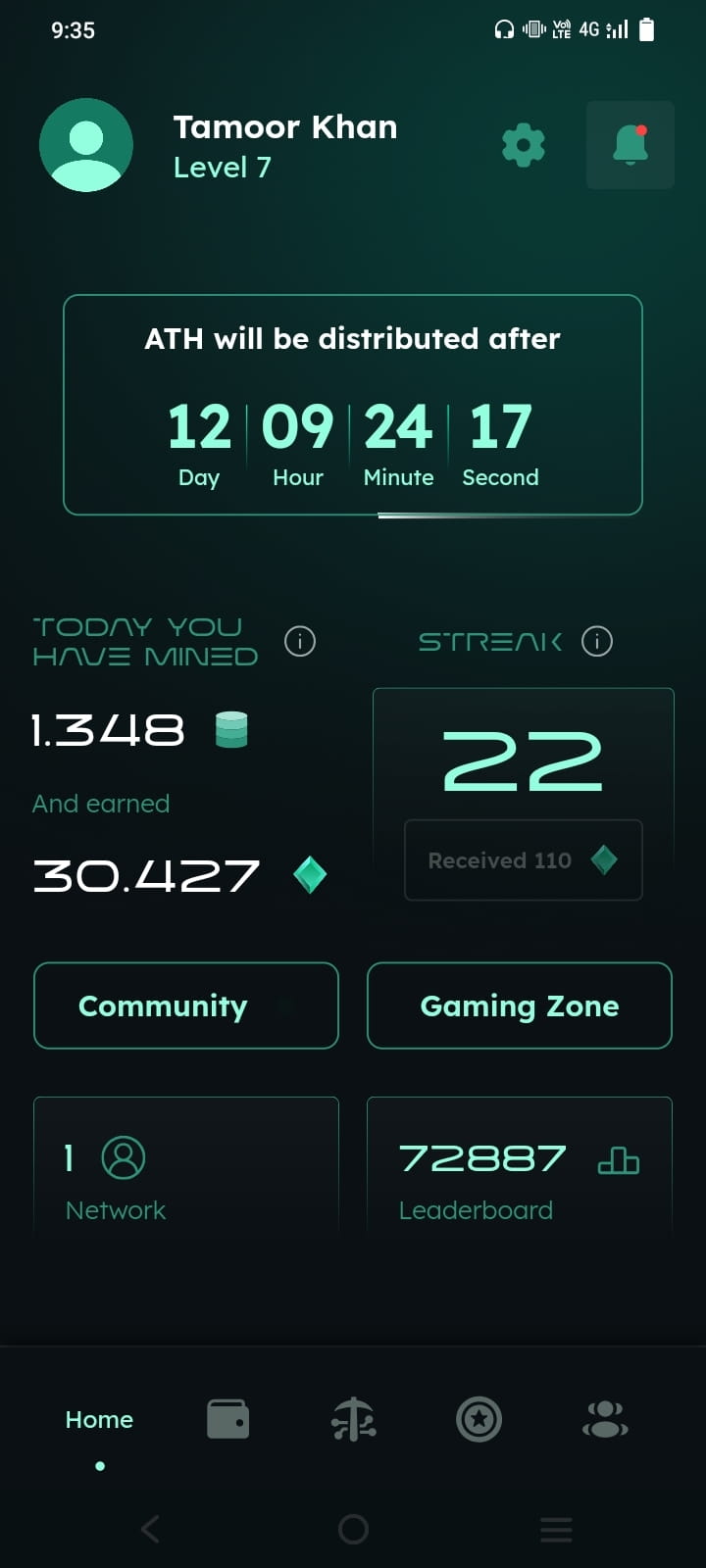Screen dimensions: 706x1568
Task: Tap the gem inside Received 110 badge
Action: (x=605, y=859)
